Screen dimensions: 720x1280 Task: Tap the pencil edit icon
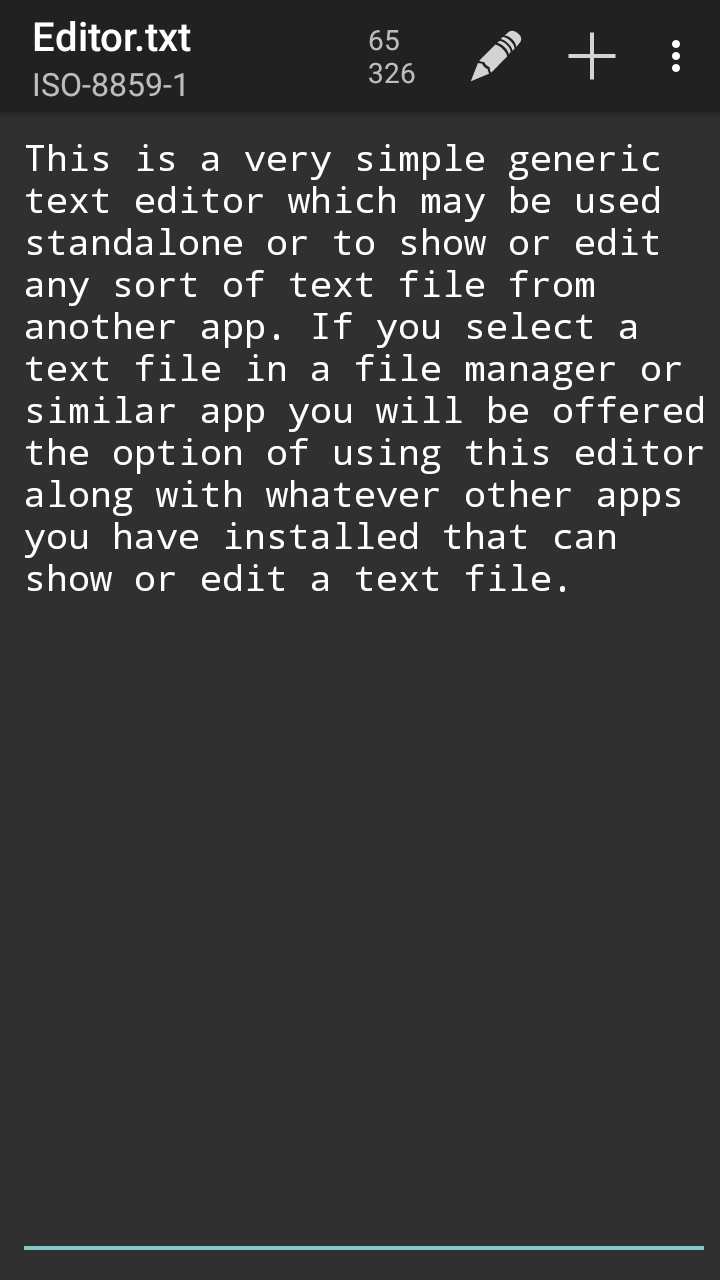[496, 56]
